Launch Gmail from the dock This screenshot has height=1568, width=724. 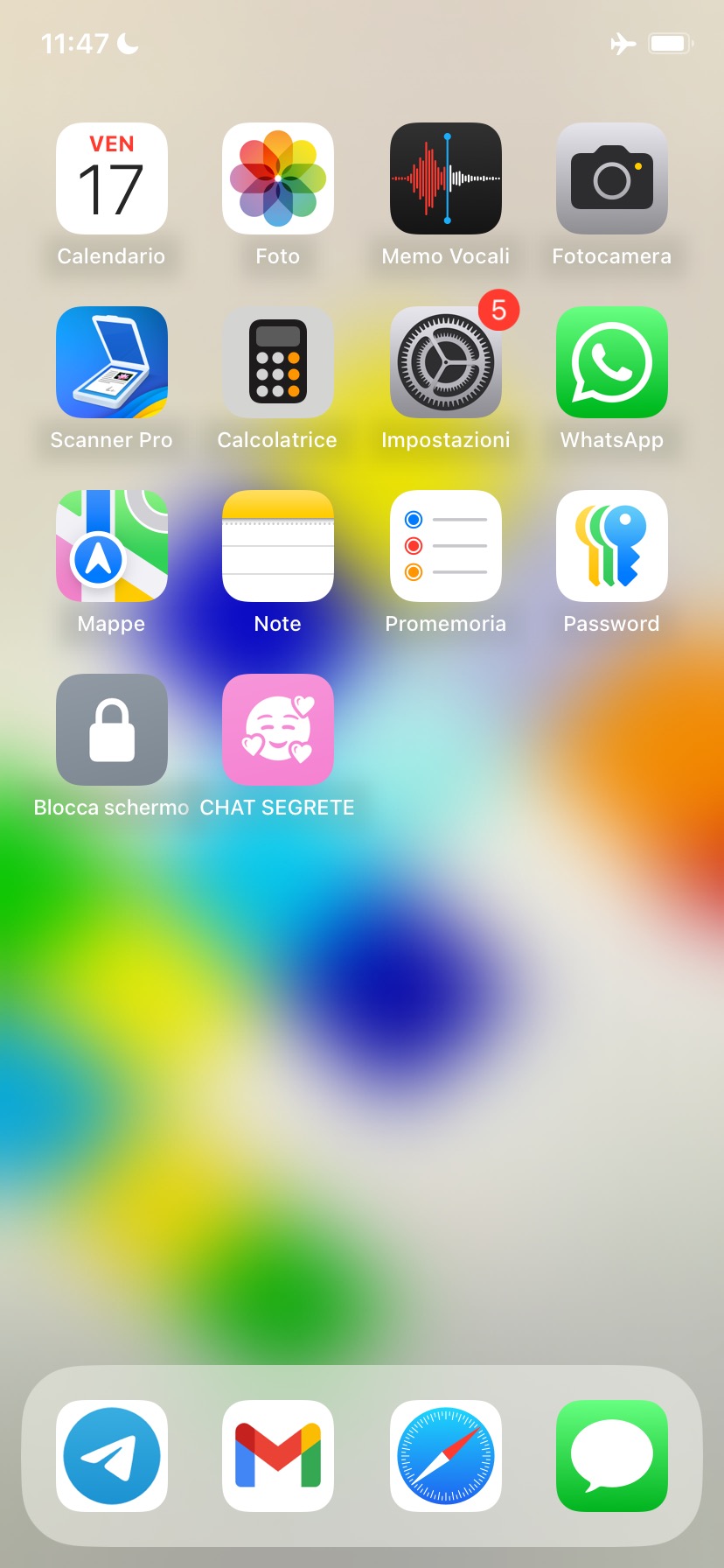coord(277,1456)
